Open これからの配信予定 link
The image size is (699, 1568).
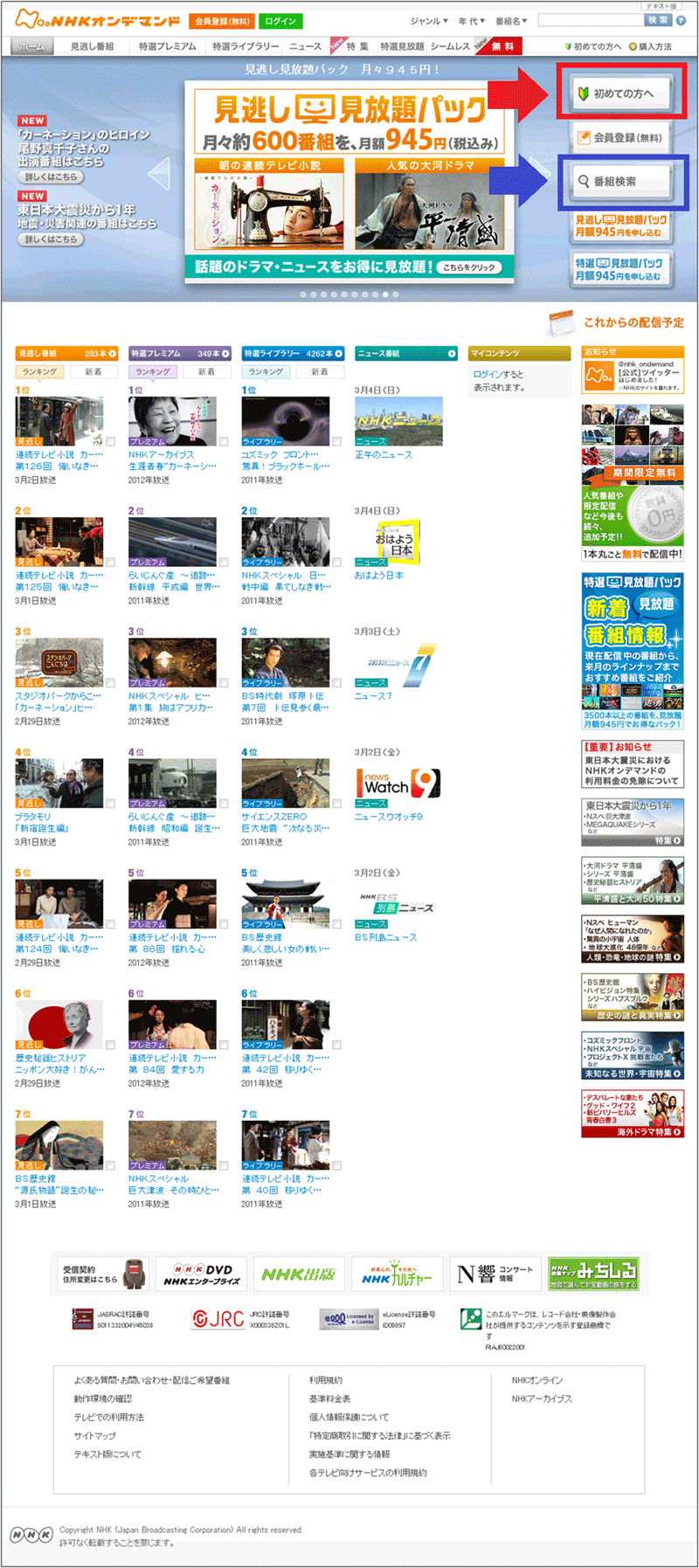pos(633,323)
